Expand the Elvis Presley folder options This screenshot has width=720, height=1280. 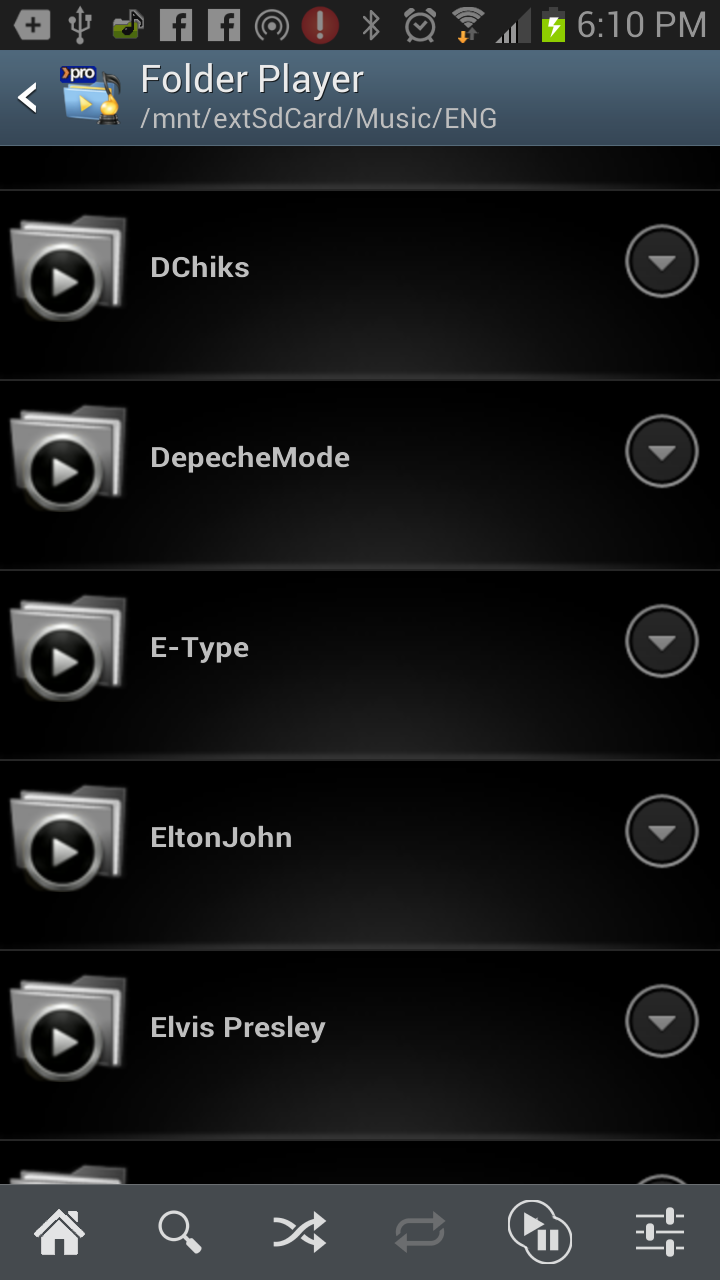(660, 1021)
